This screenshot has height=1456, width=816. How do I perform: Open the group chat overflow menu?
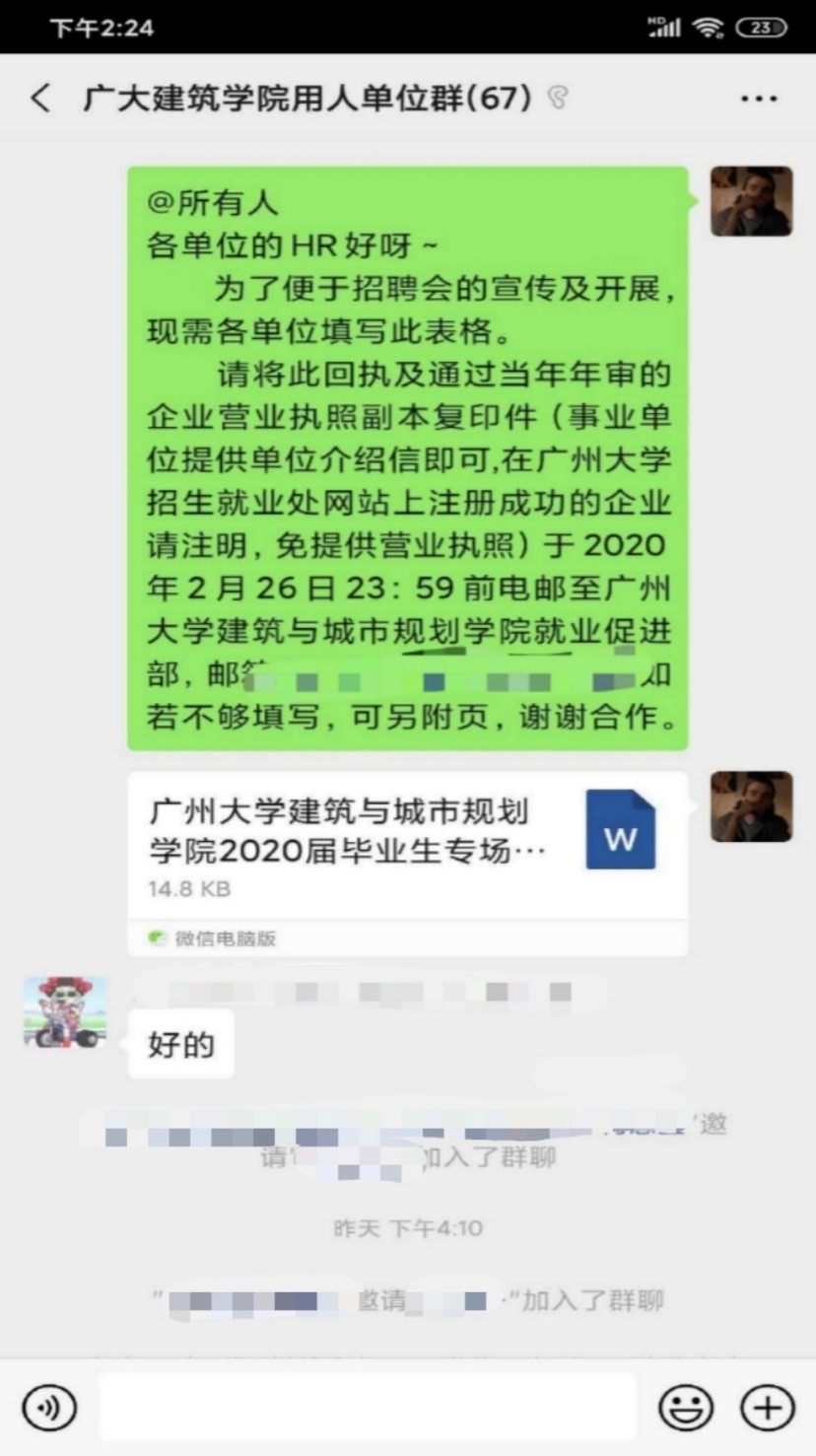point(758,99)
